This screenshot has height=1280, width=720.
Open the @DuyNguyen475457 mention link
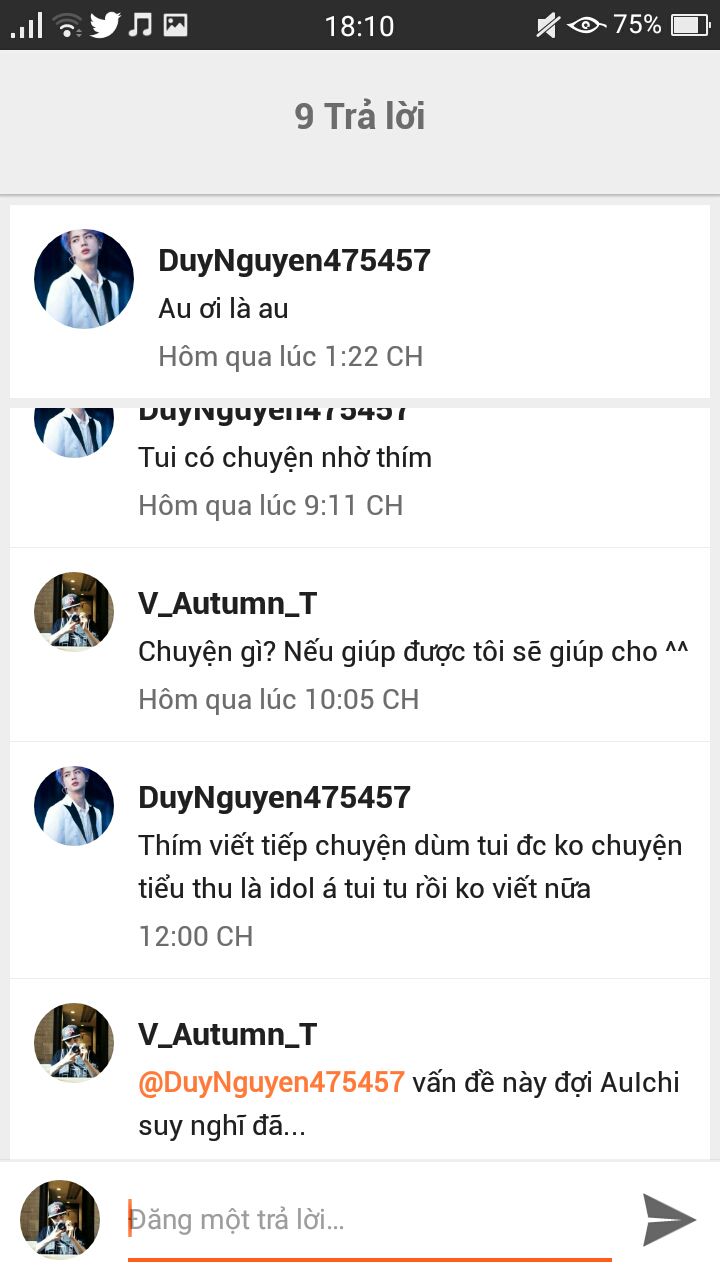(x=271, y=1082)
